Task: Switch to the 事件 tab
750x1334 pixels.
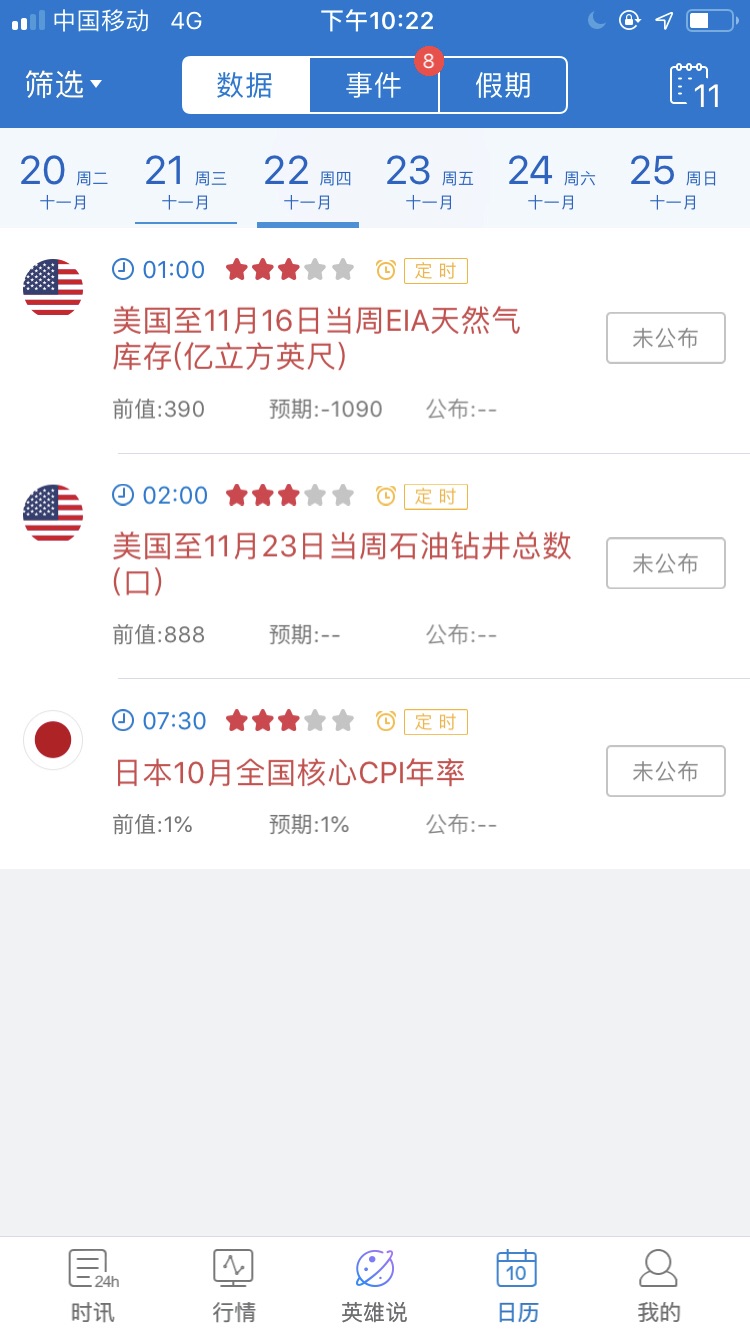Action: click(374, 85)
